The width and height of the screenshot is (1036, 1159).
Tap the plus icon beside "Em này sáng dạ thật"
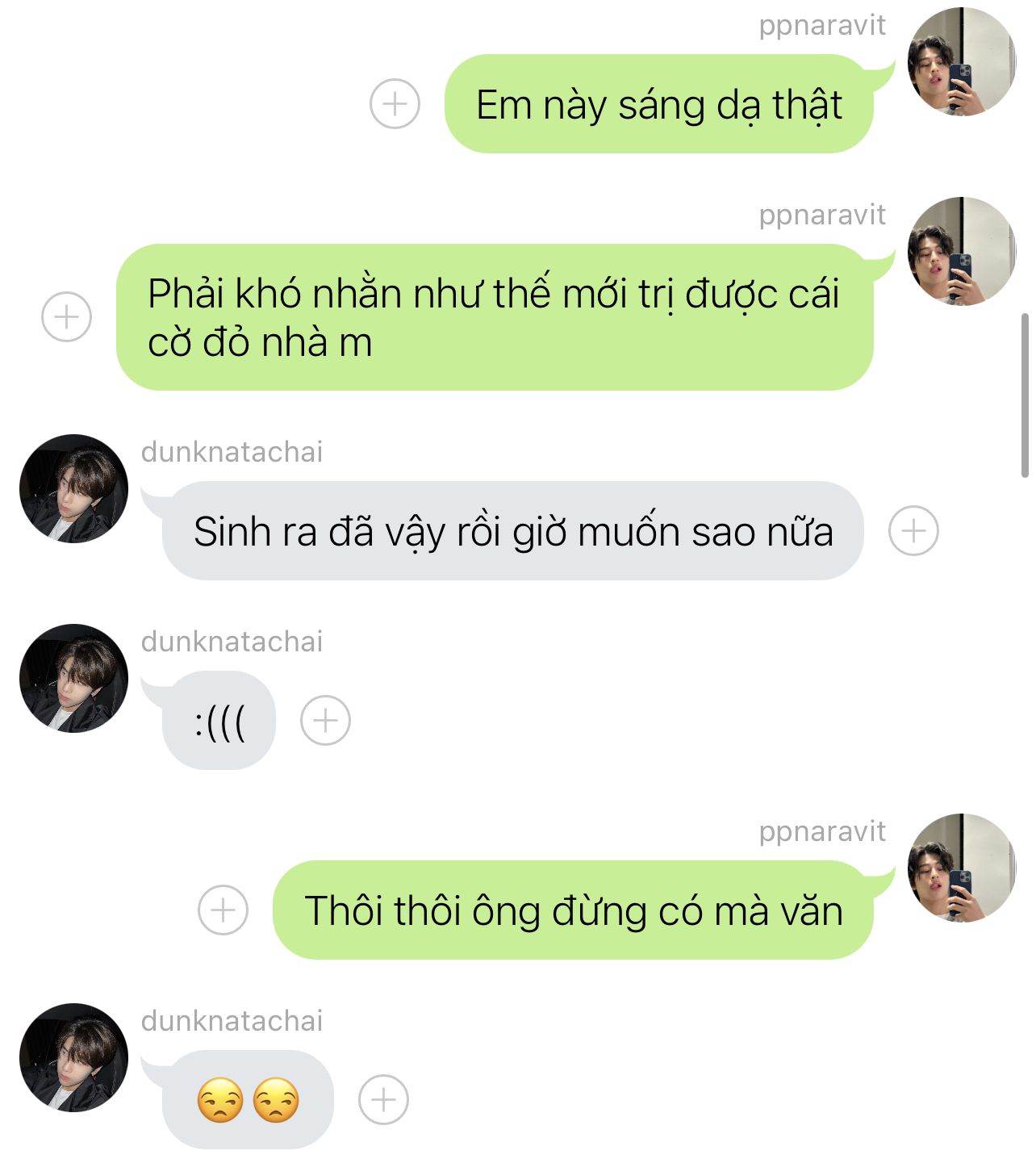coord(395,104)
